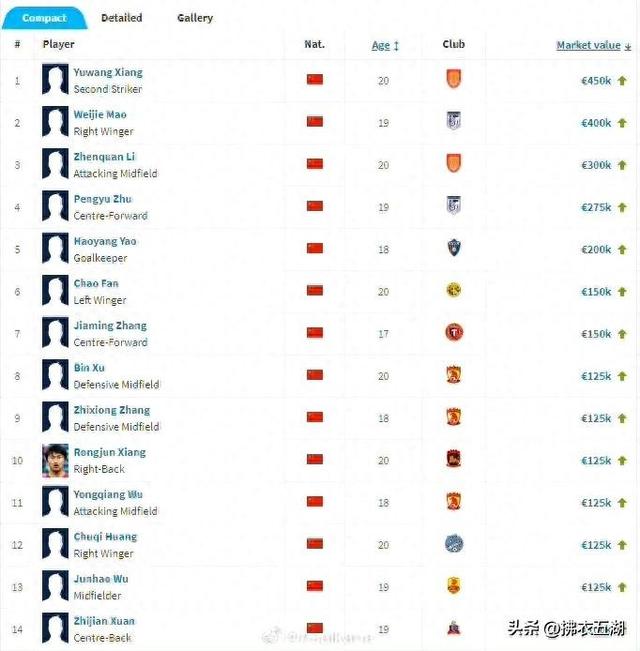View Zhenquan Li's profile page
The image size is (640, 651).
[104, 157]
